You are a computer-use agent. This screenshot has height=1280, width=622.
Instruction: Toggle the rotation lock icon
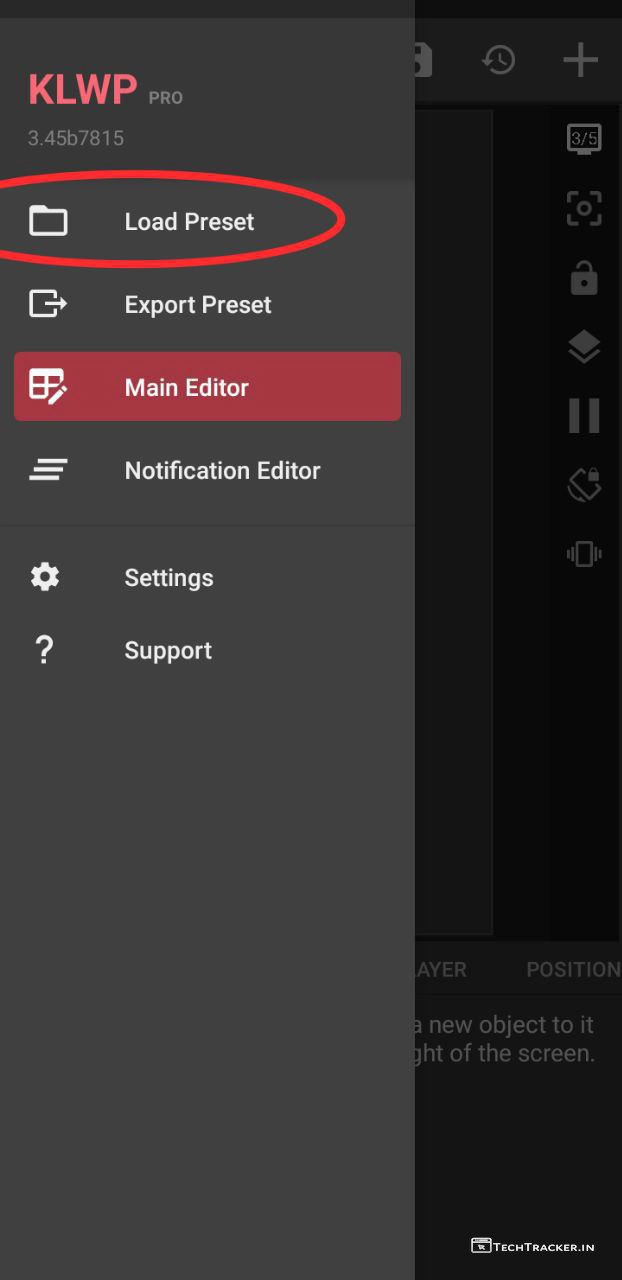coord(584,485)
